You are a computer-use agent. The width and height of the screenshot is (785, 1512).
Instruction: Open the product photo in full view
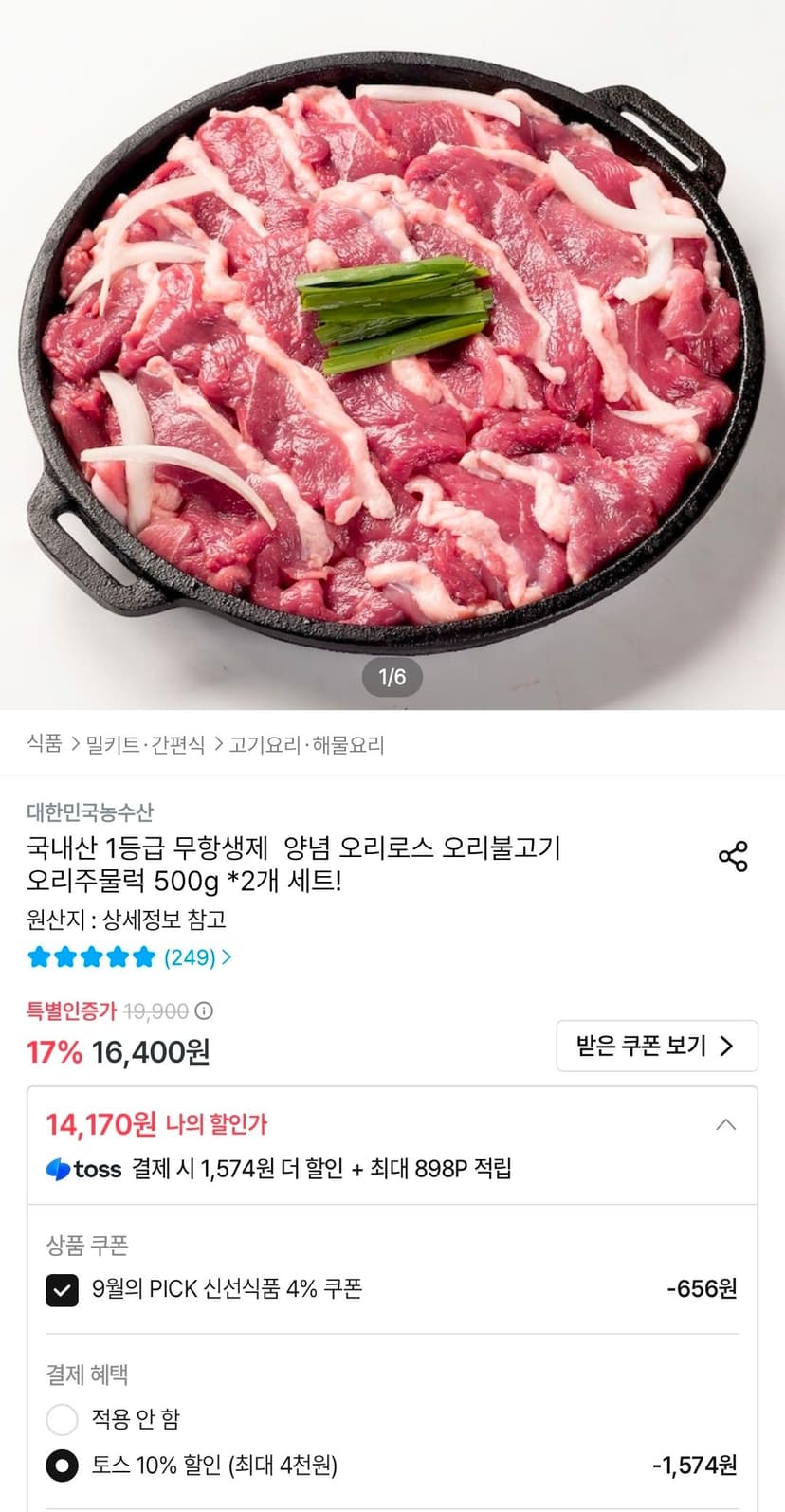(x=392, y=341)
